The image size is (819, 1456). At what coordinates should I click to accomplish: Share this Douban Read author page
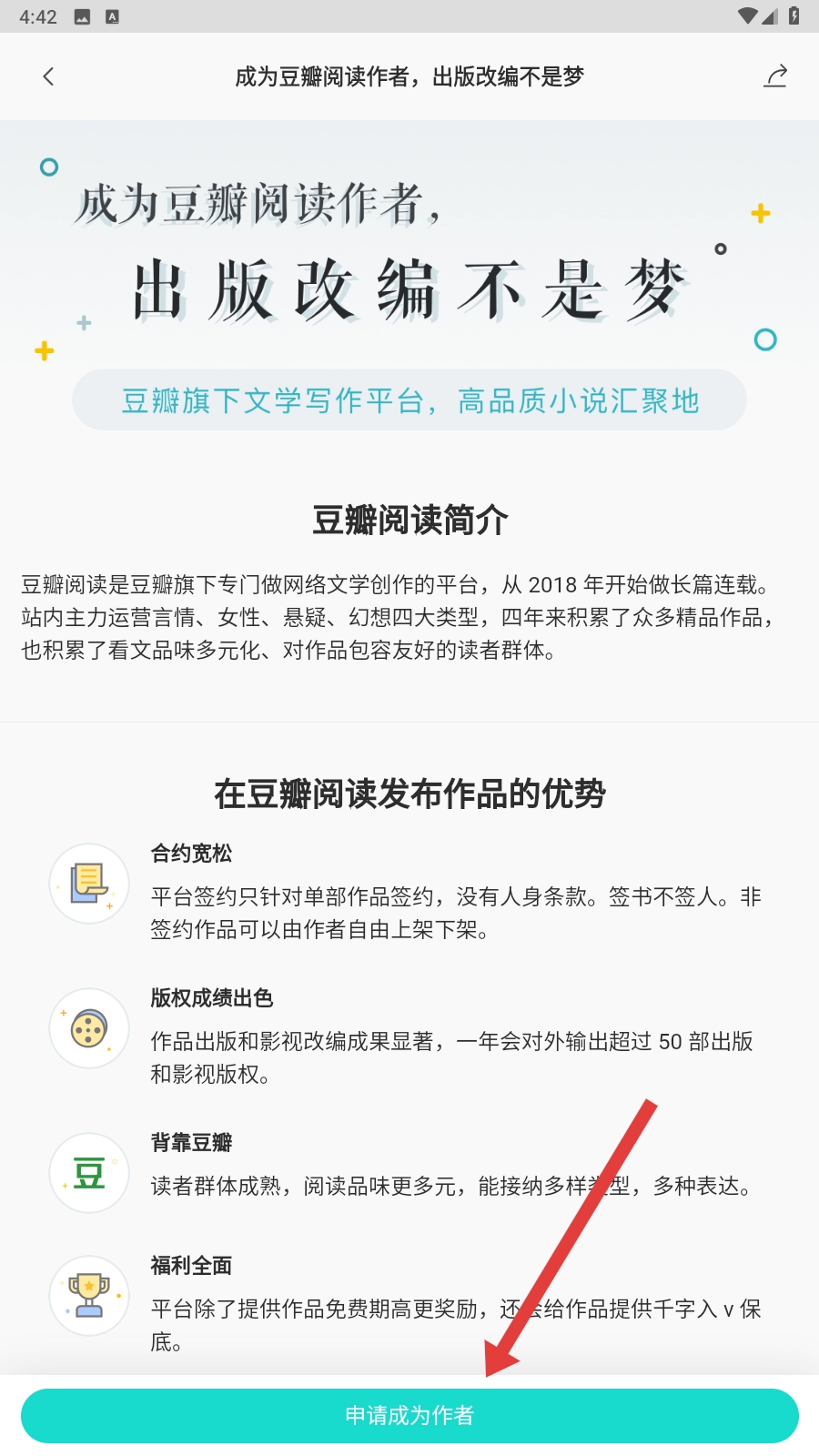click(774, 76)
